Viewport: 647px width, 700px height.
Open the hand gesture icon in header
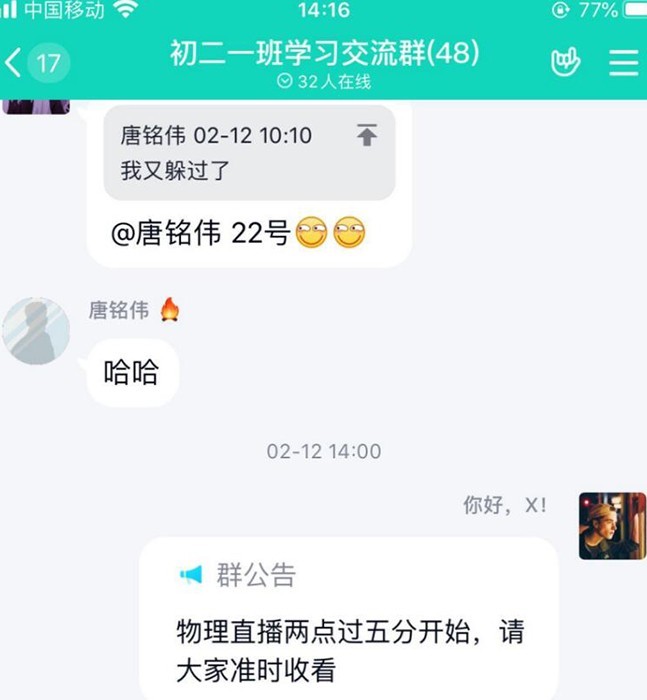click(x=566, y=63)
